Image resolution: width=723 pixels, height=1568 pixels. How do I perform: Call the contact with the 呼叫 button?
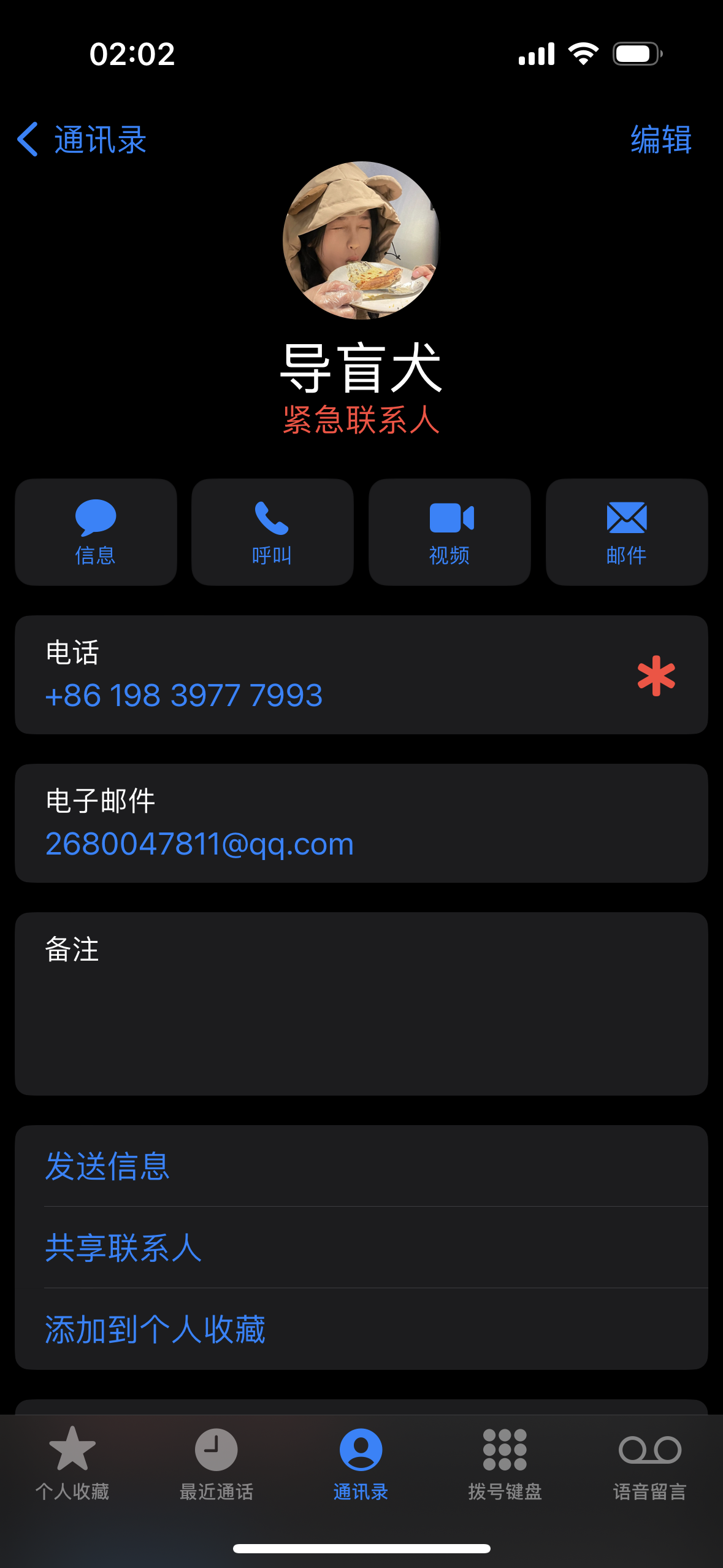pos(272,532)
